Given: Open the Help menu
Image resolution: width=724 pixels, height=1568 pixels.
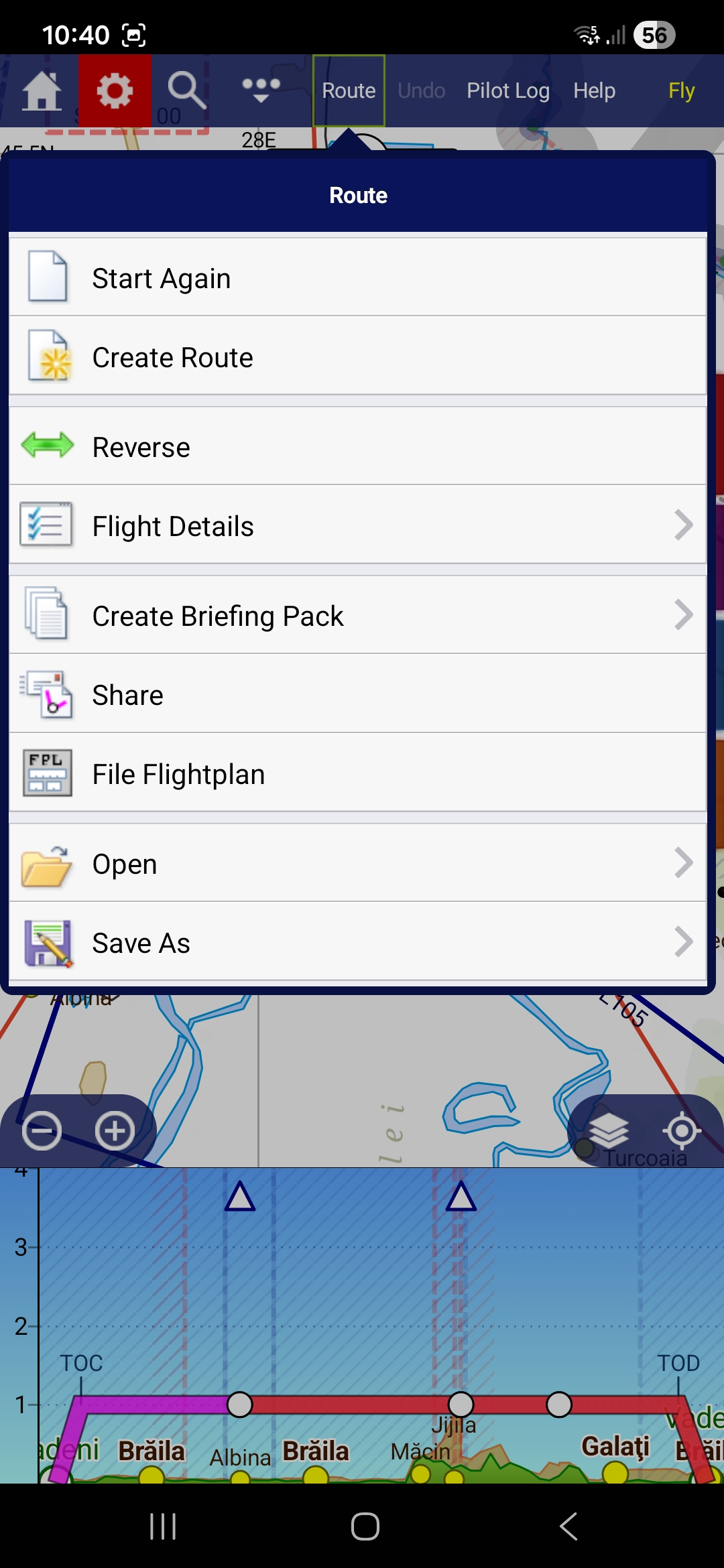Looking at the screenshot, I should tap(594, 90).
